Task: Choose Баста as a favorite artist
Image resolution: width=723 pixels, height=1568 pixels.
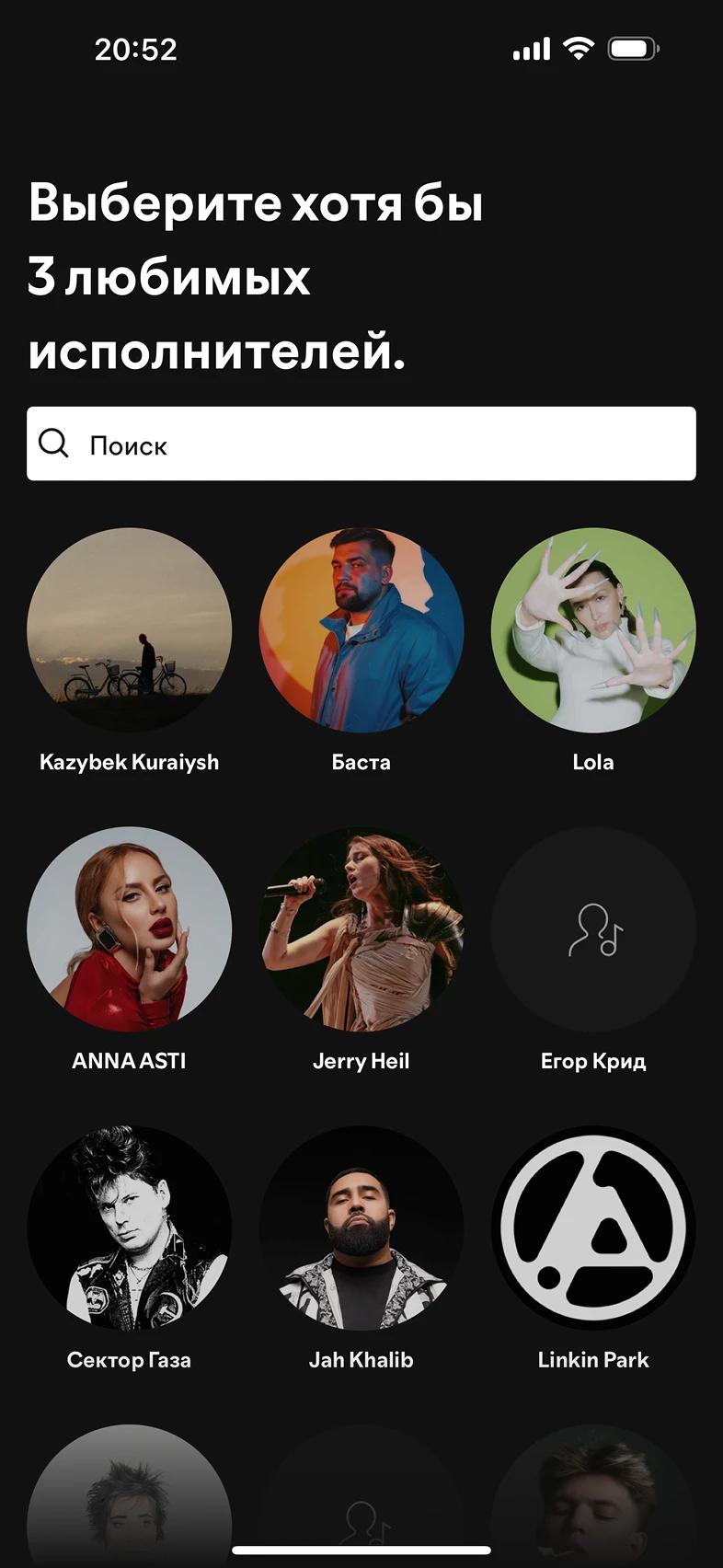Action: tap(361, 630)
